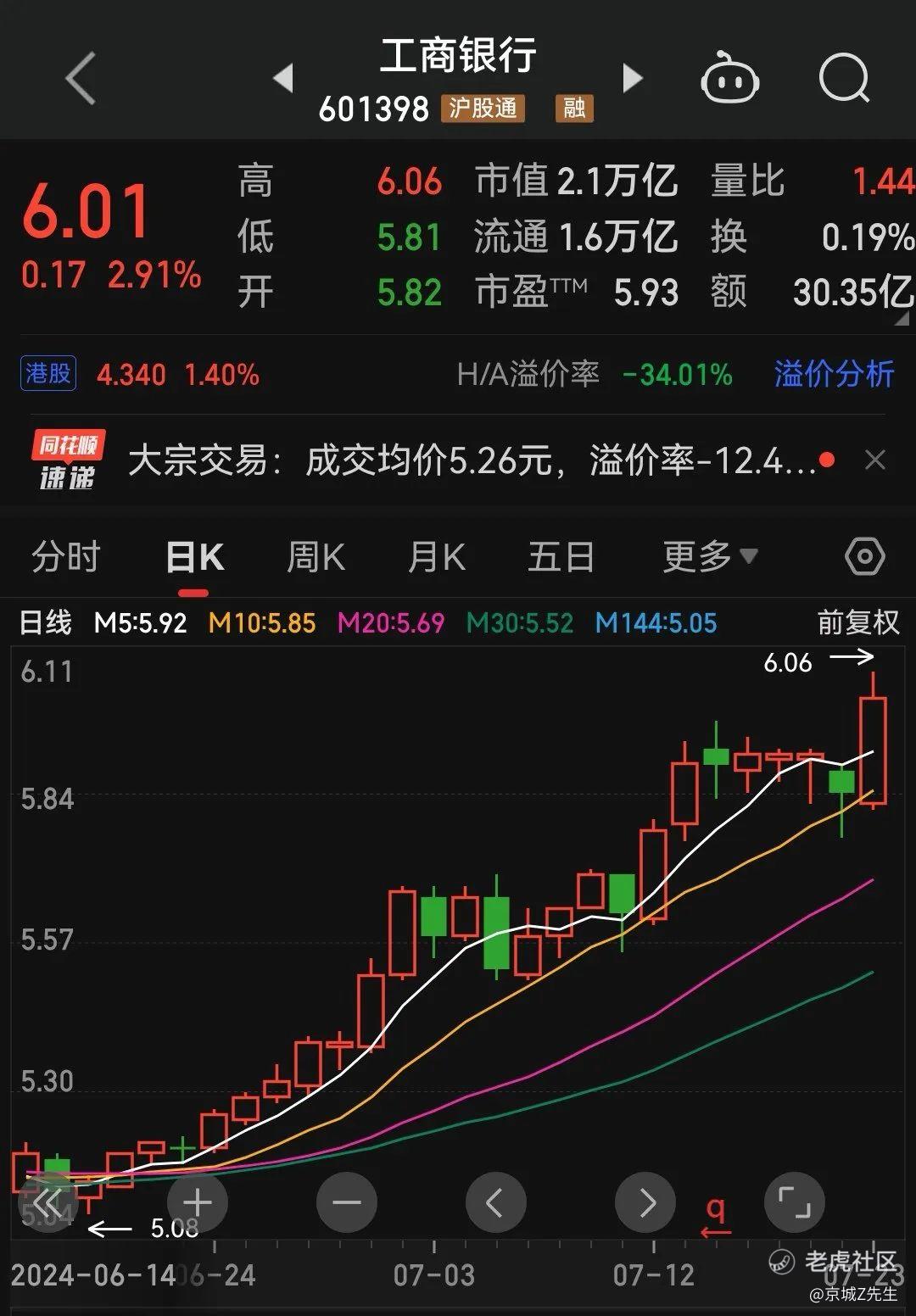Zoom out the K-line chart

point(346,1202)
